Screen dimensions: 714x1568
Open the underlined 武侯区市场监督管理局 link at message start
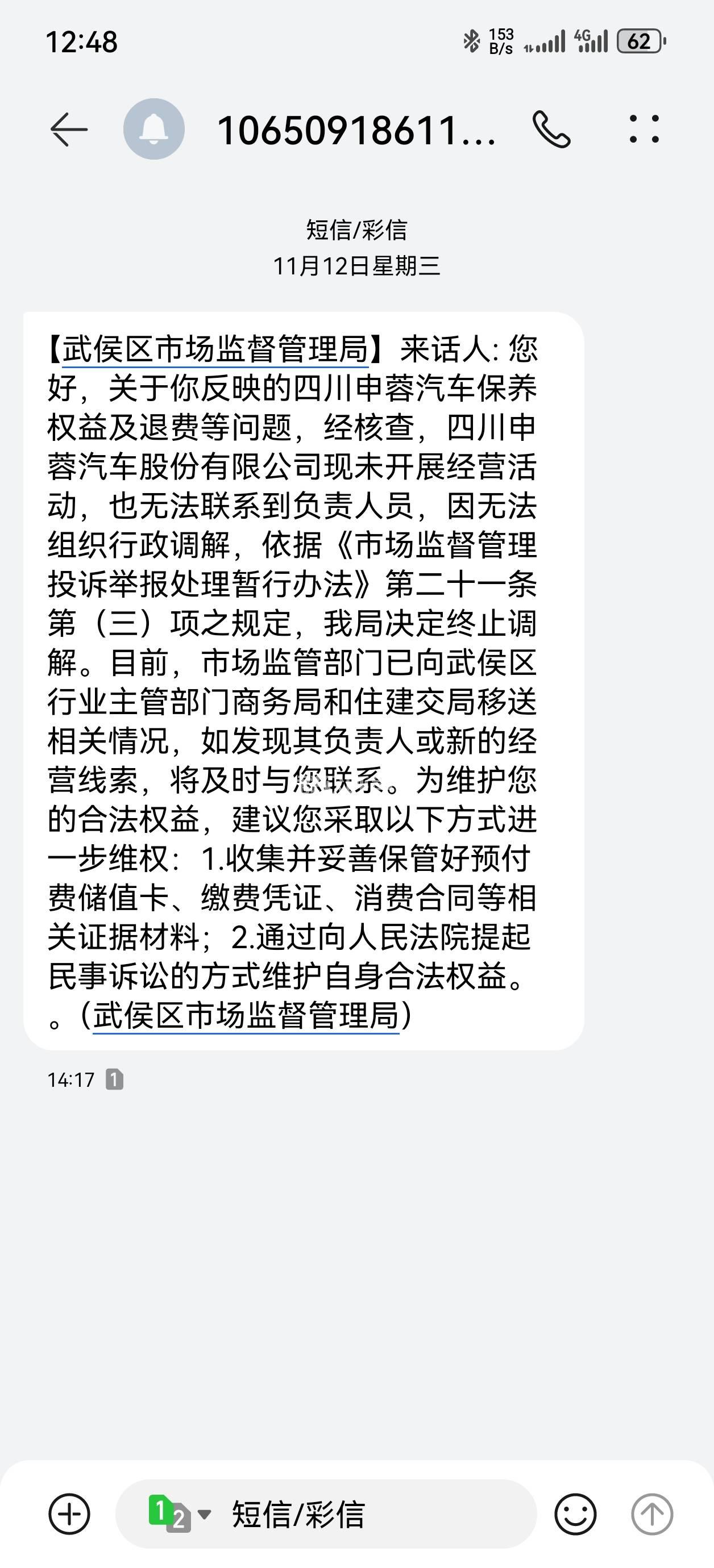(x=215, y=350)
